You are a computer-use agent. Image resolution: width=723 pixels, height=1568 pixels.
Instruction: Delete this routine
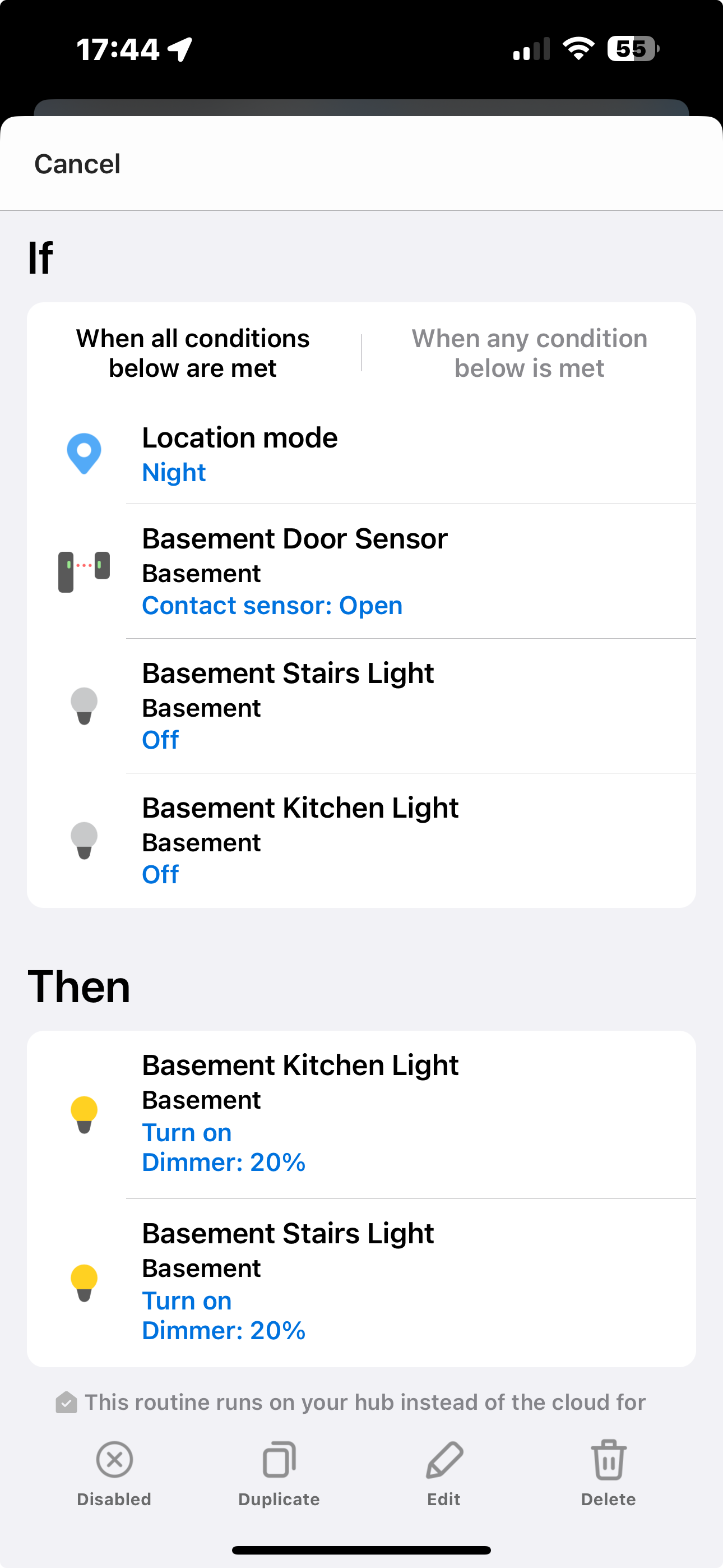click(x=608, y=1473)
